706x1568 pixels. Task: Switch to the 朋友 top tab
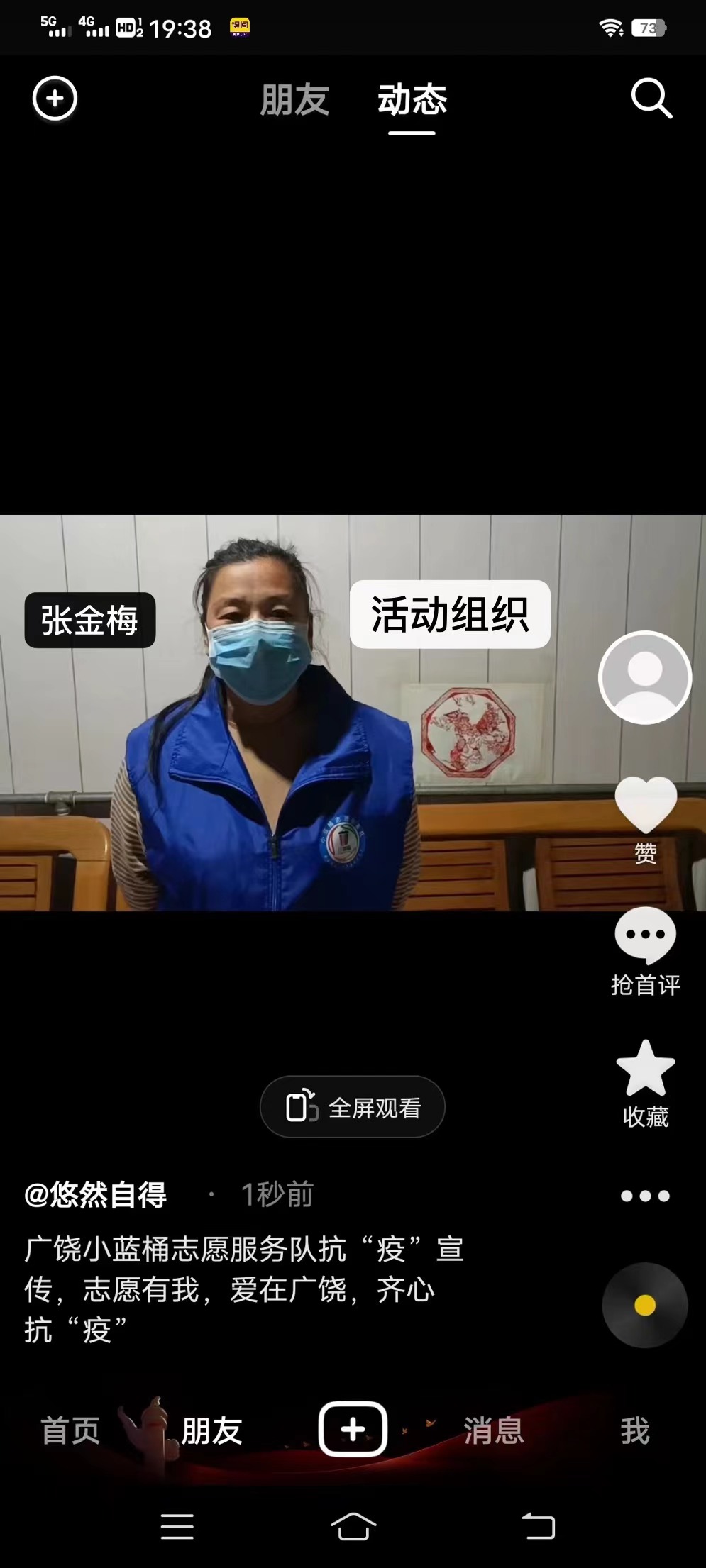tap(294, 99)
